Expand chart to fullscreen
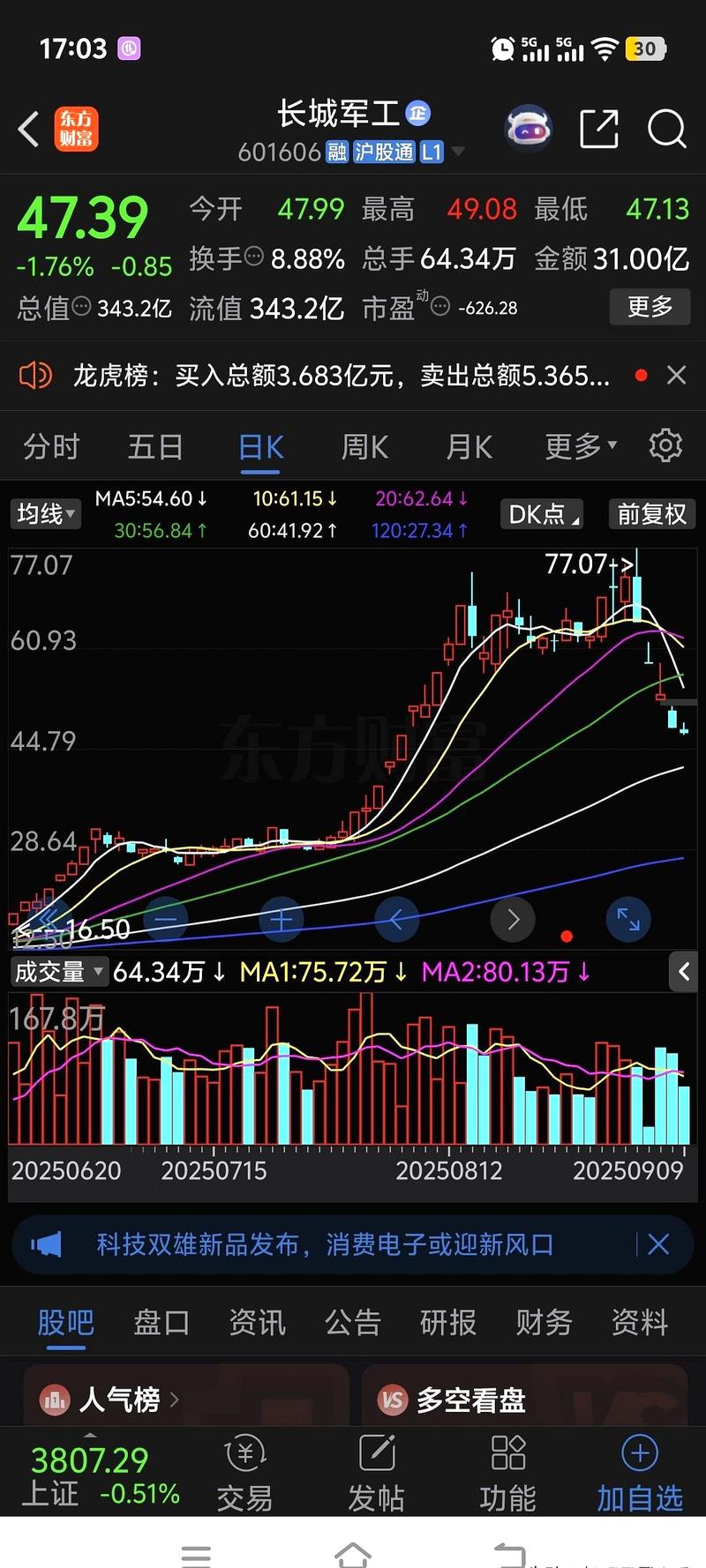706x1568 pixels. 628,919
